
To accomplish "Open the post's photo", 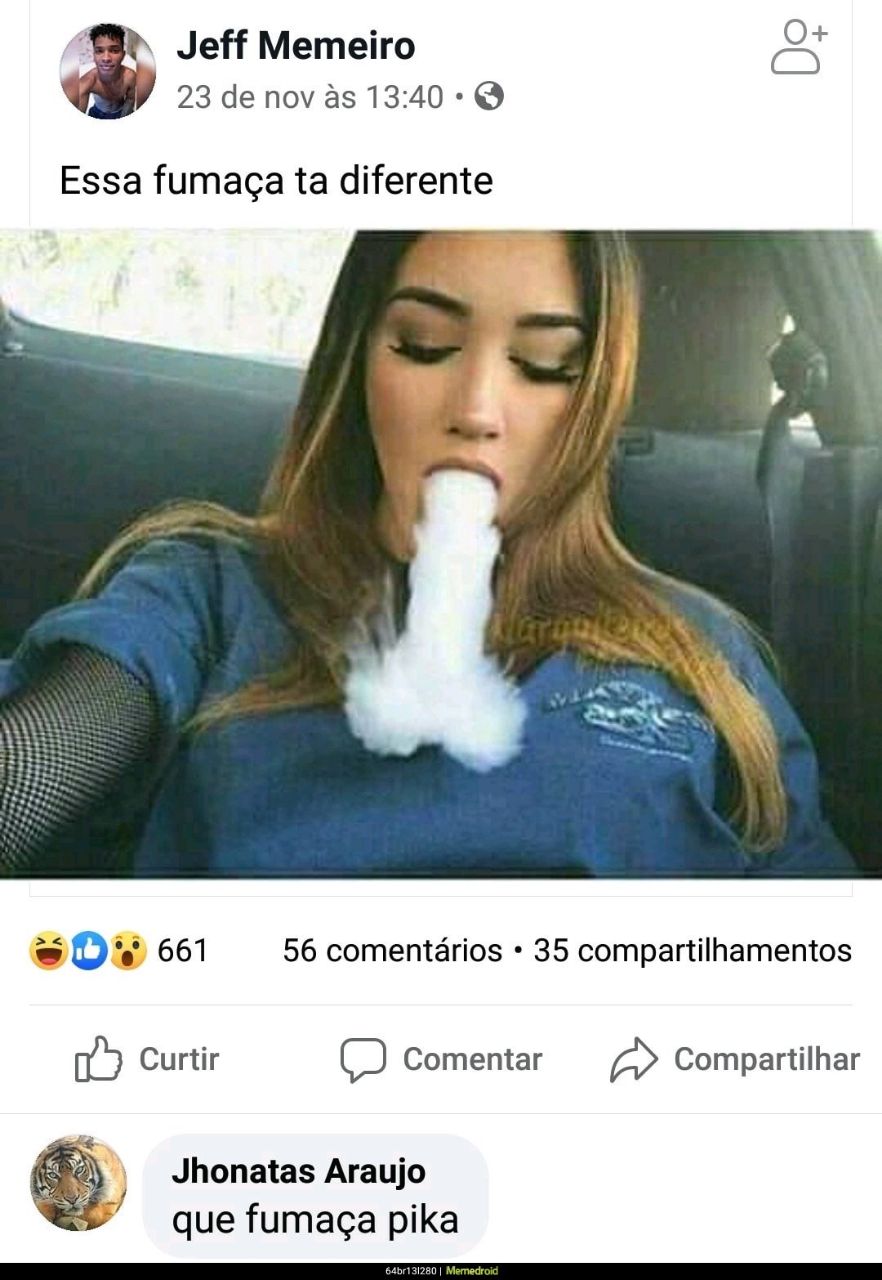I will coord(441,554).
